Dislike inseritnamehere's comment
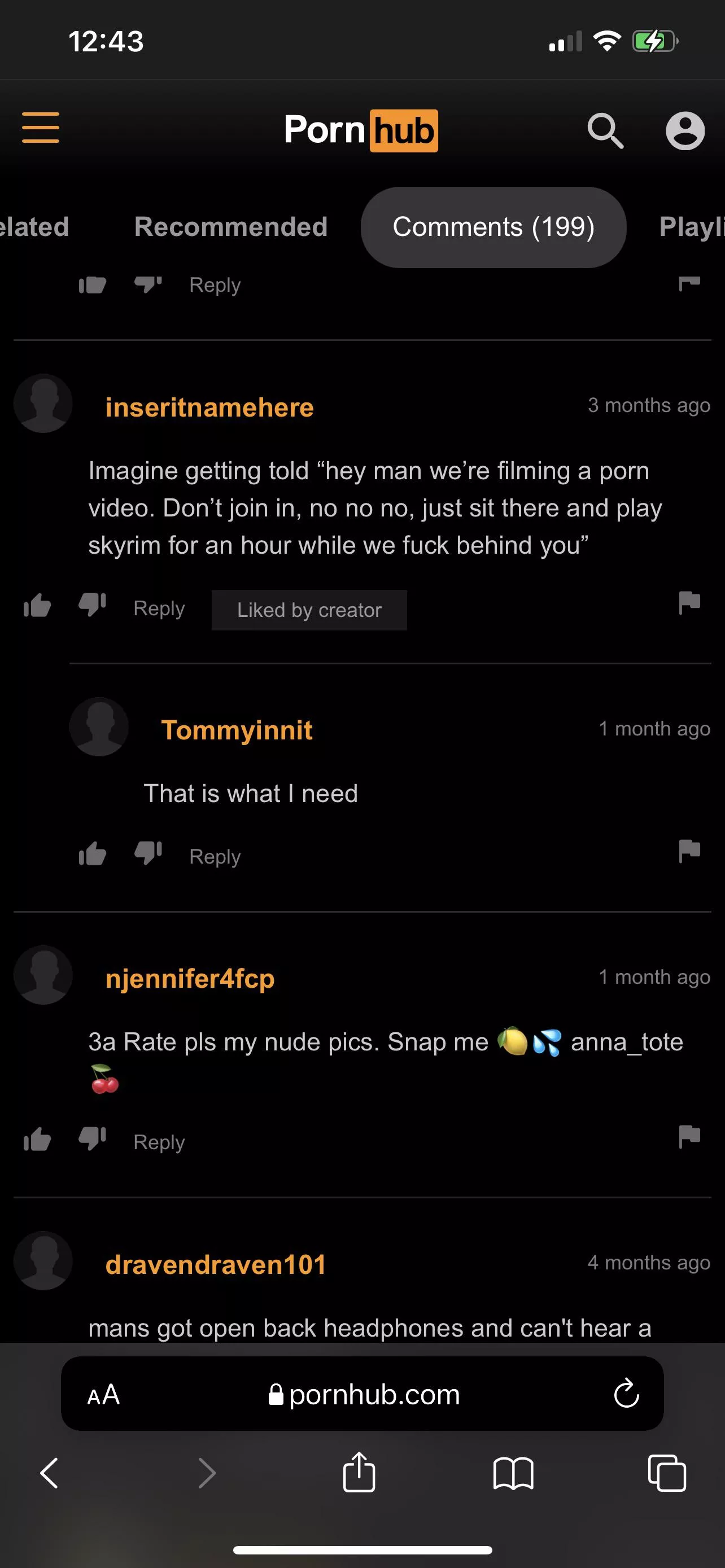725x1568 pixels. 93,606
